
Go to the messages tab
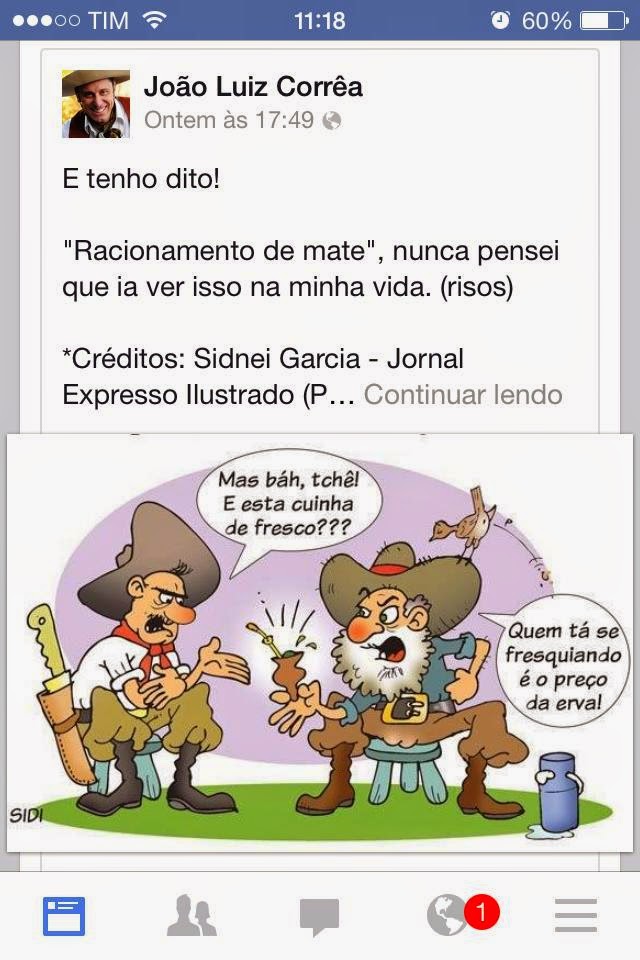coord(320,916)
